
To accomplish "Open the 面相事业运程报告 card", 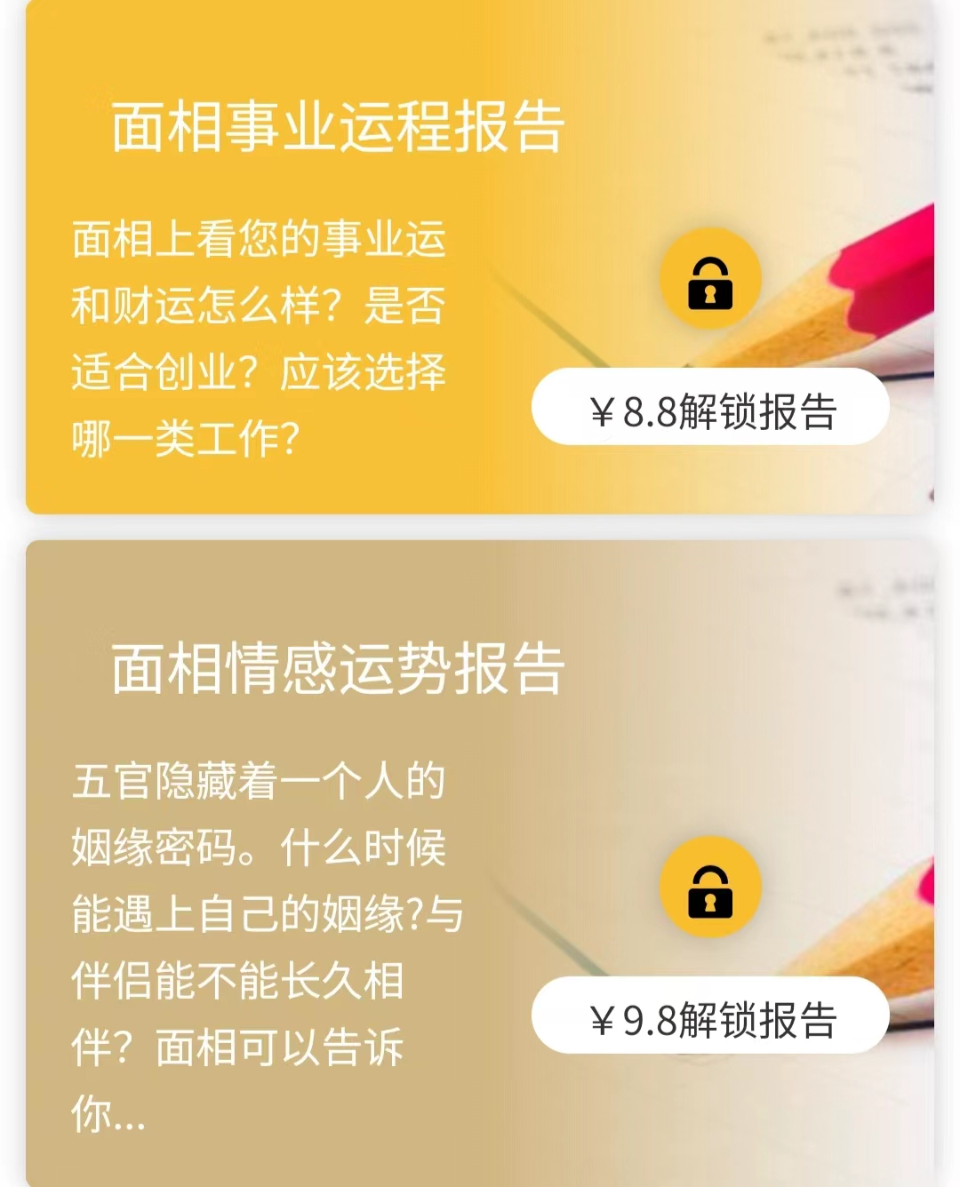I will pos(337,127).
